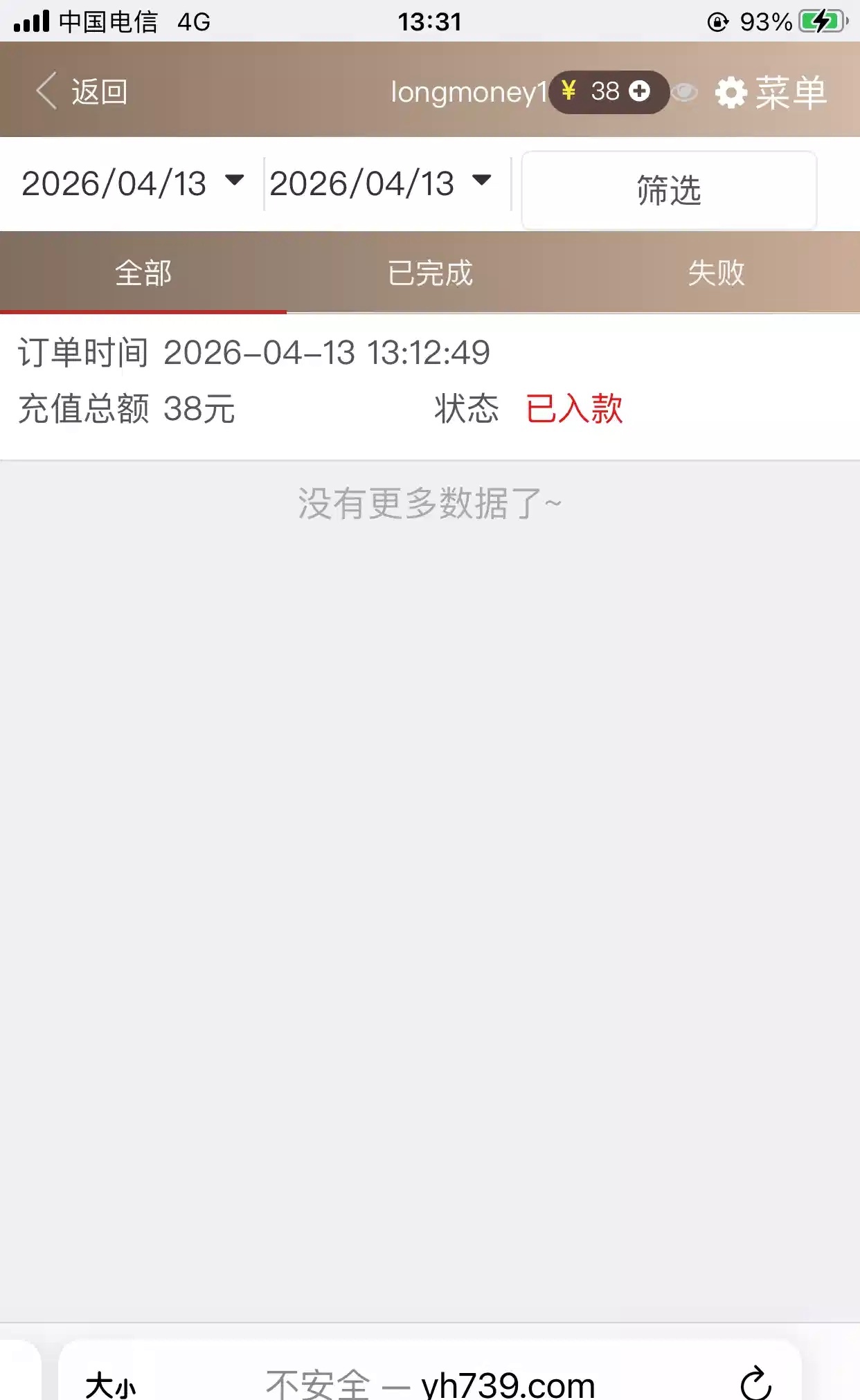
Task: Go back using the 返回 button
Action: point(83,91)
